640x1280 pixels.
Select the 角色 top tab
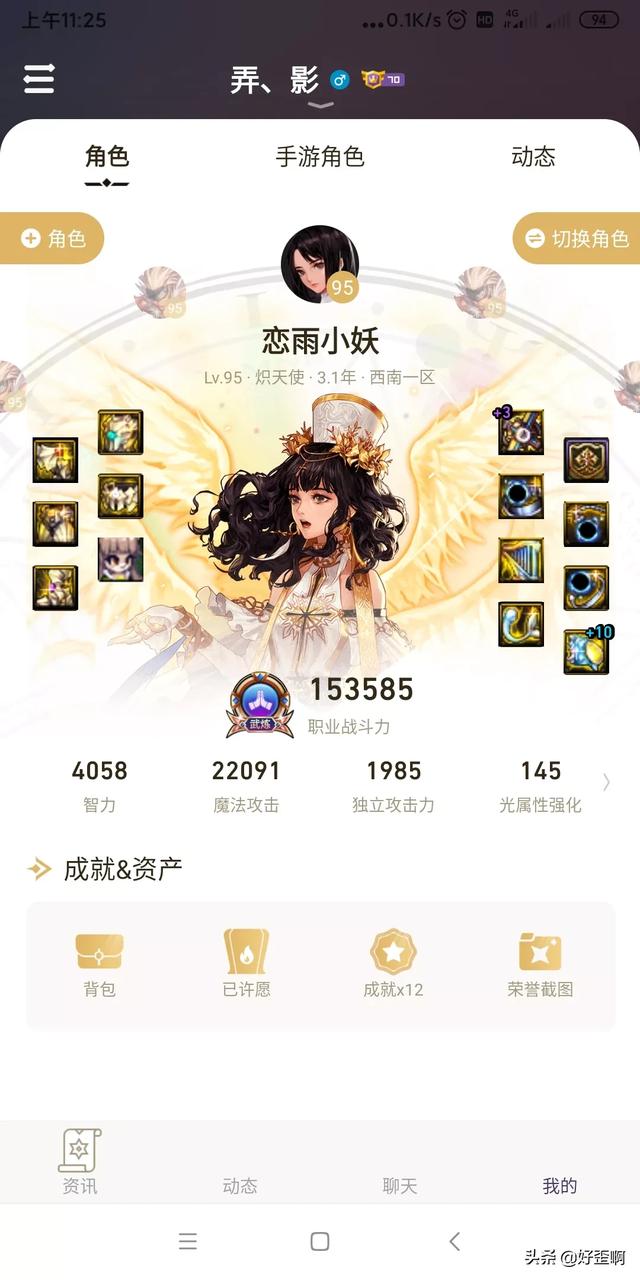pos(107,157)
